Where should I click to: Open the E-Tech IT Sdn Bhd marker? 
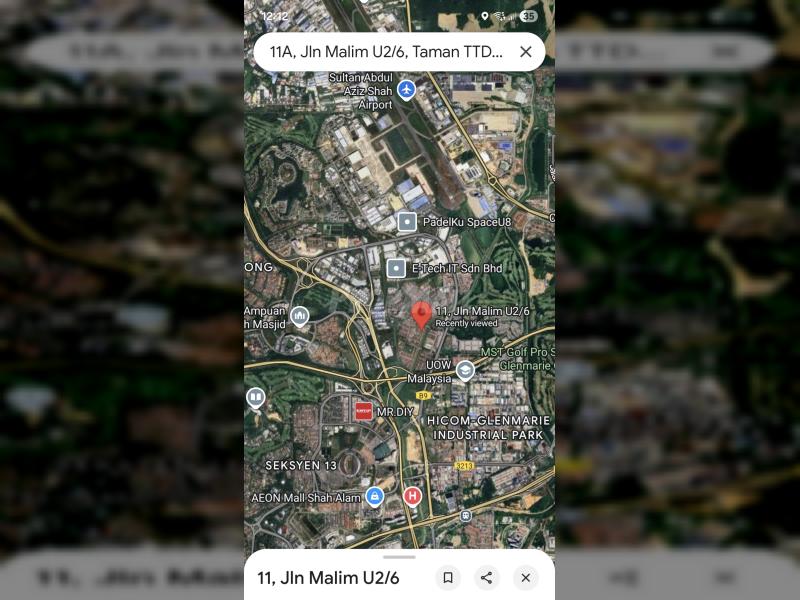tap(396, 268)
